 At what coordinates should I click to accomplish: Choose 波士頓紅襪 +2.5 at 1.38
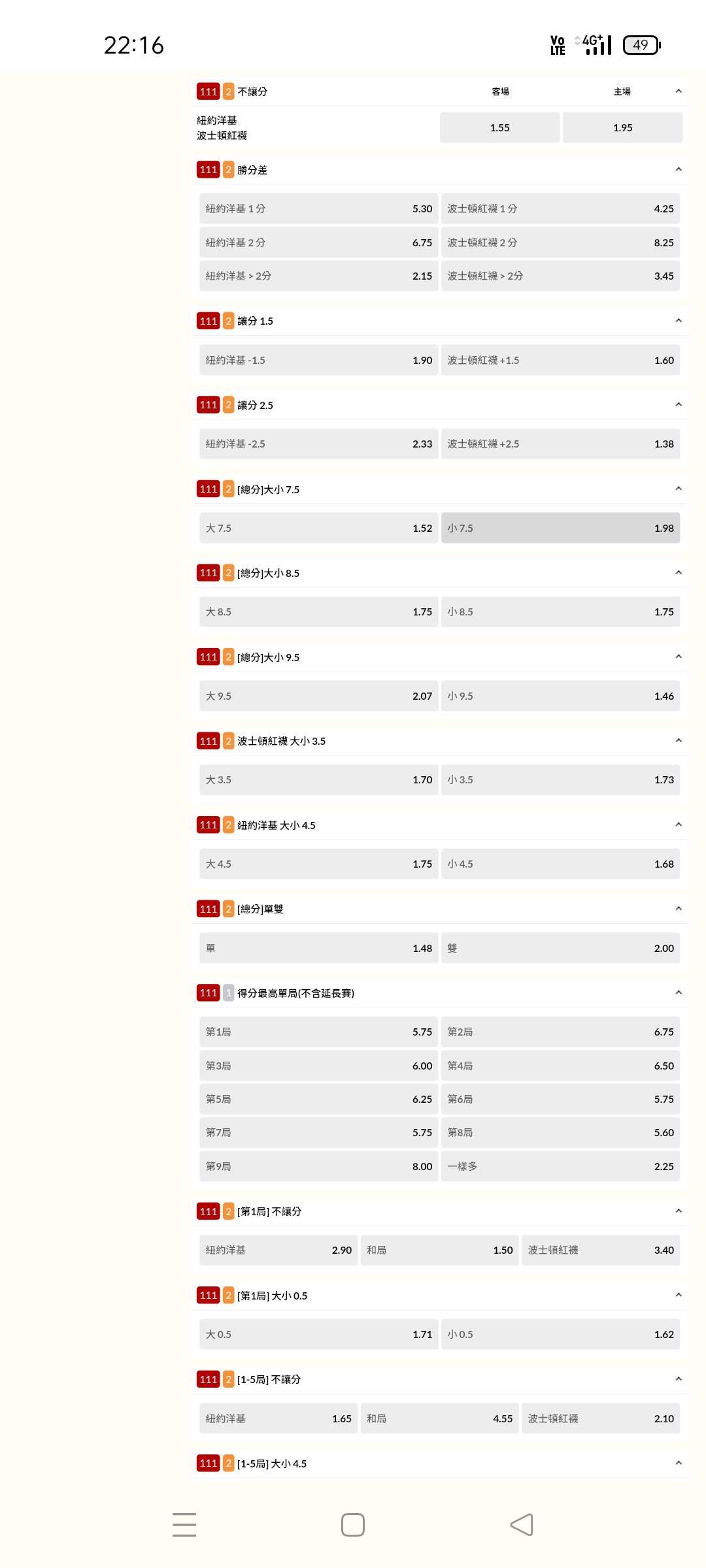pyautogui.click(x=560, y=444)
